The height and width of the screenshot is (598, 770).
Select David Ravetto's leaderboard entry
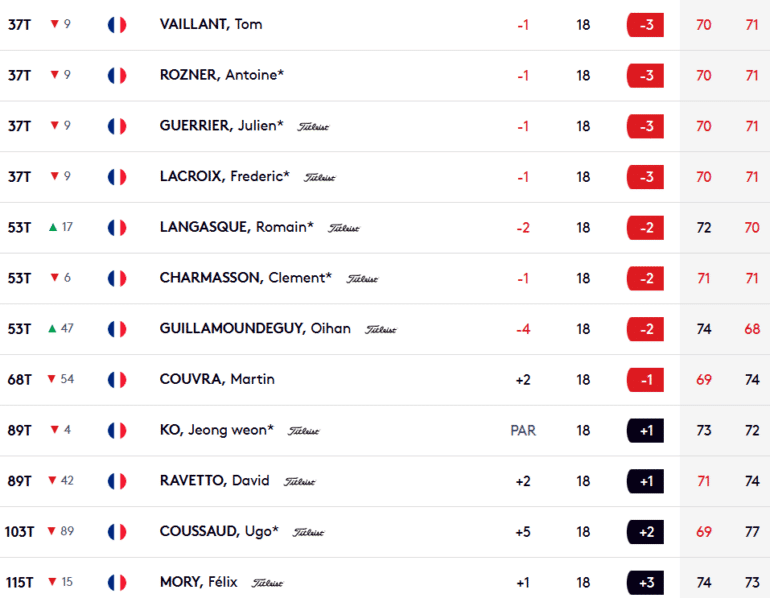(x=214, y=481)
